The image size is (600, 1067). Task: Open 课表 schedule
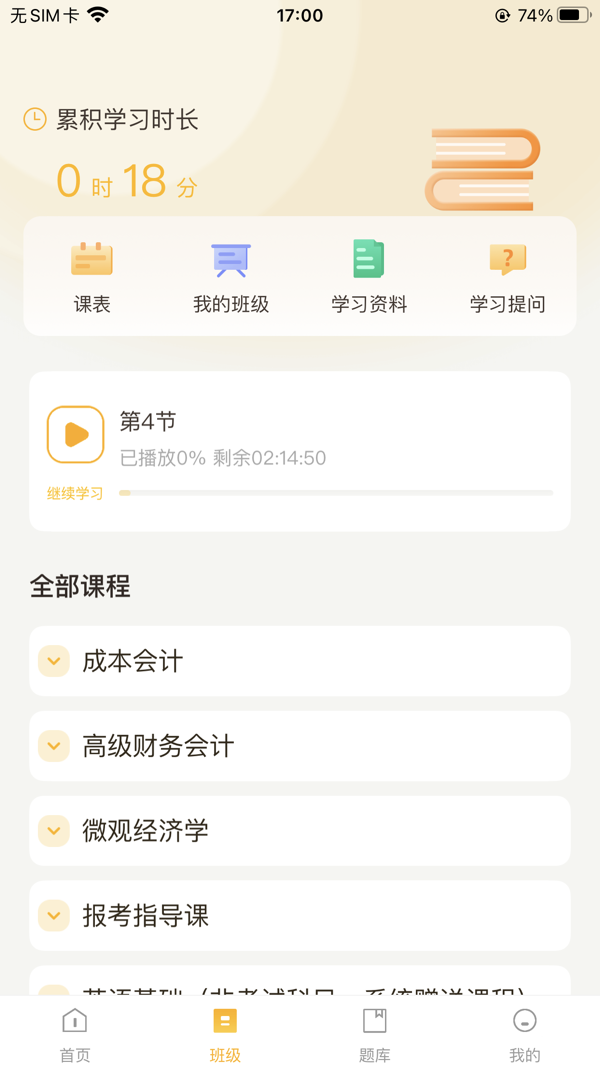click(x=92, y=277)
